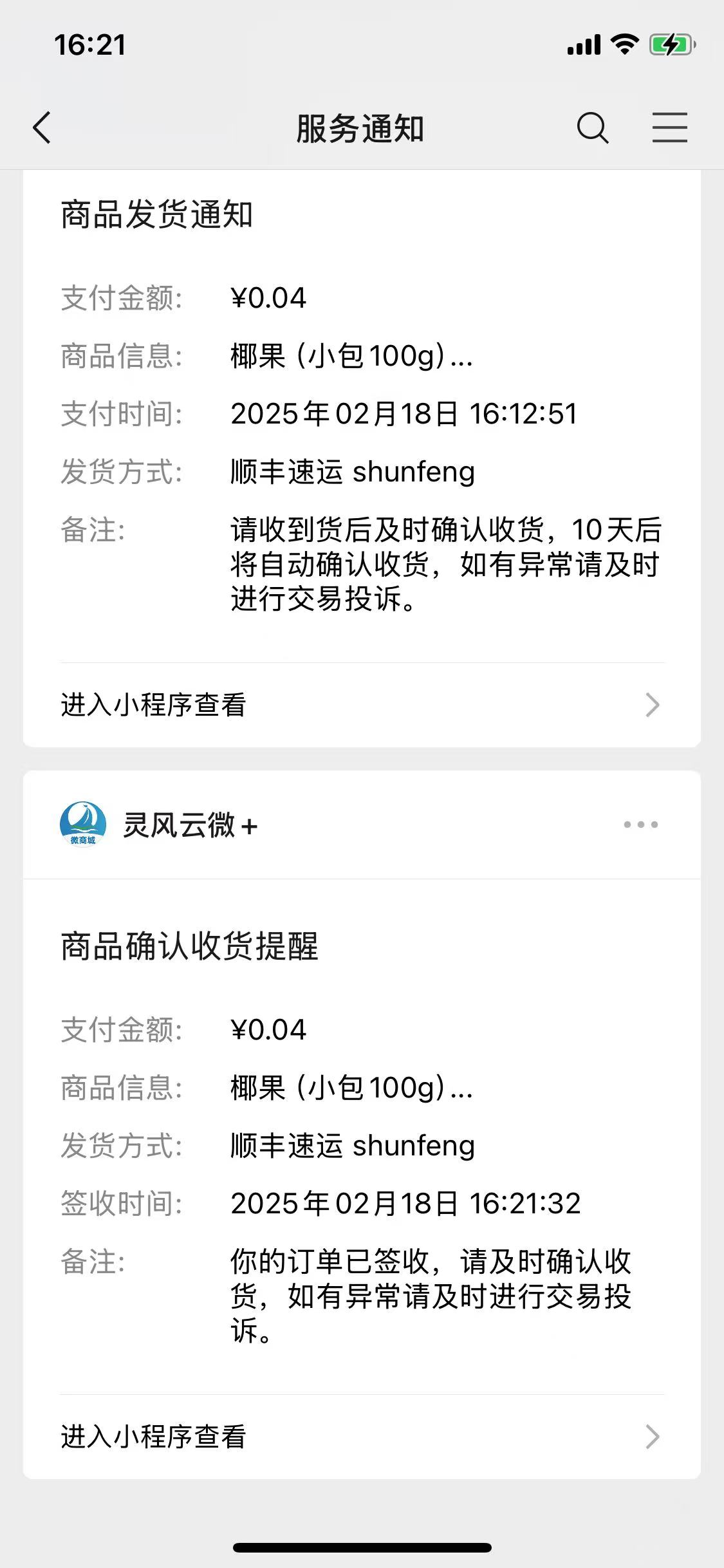Open the hamburger menu at top right

click(x=669, y=127)
